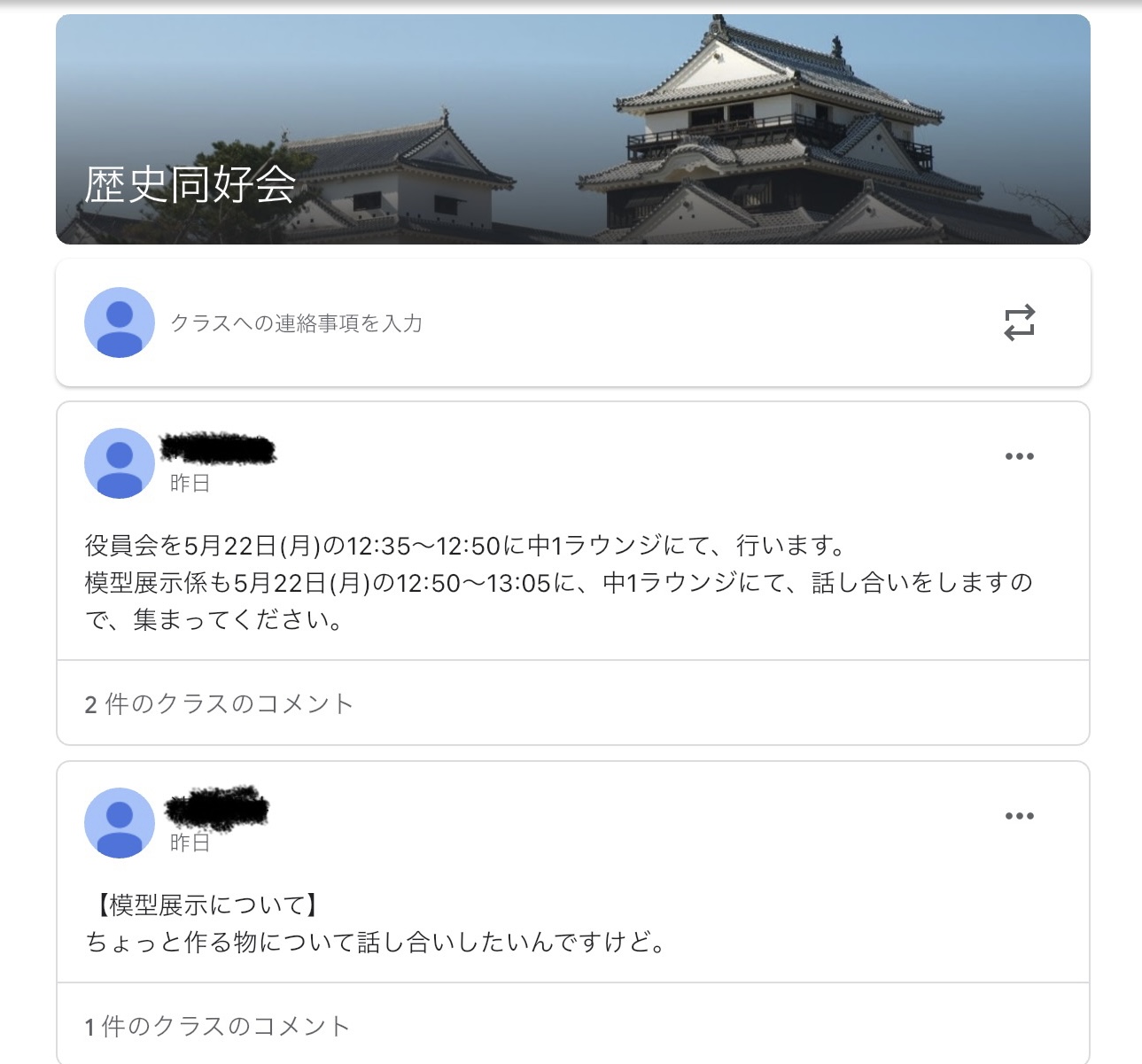This screenshot has height=1064, width=1142.
Task: Open options menu on the 役員会 post
Action: click(1019, 456)
